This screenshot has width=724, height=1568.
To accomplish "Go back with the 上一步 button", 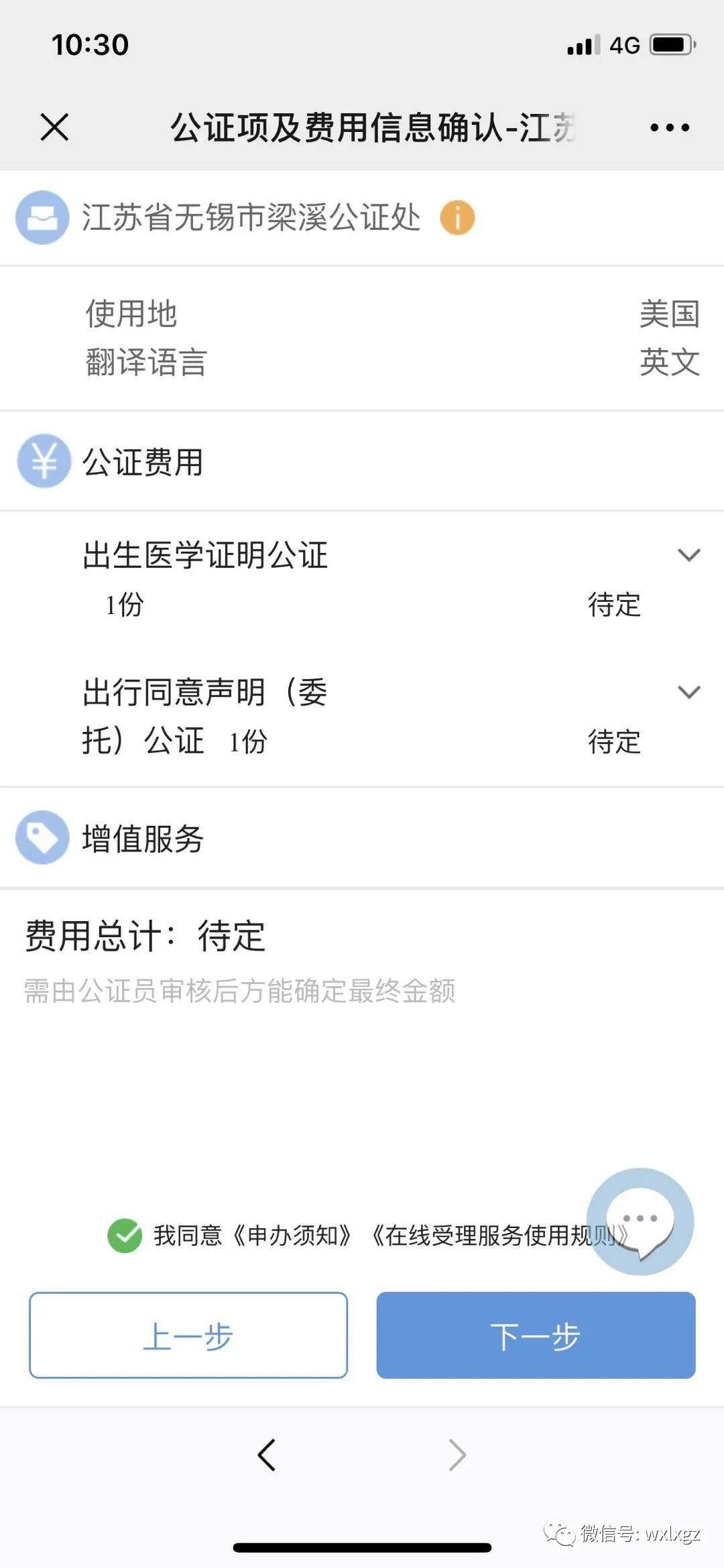I will (x=188, y=1335).
